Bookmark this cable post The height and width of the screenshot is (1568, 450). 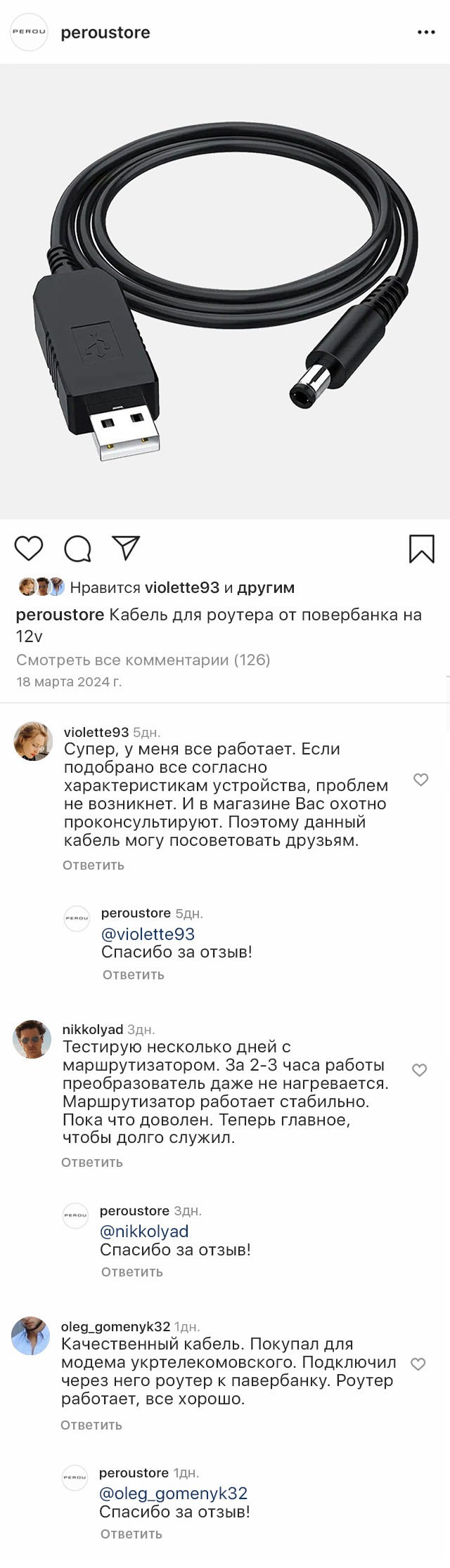click(422, 549)
